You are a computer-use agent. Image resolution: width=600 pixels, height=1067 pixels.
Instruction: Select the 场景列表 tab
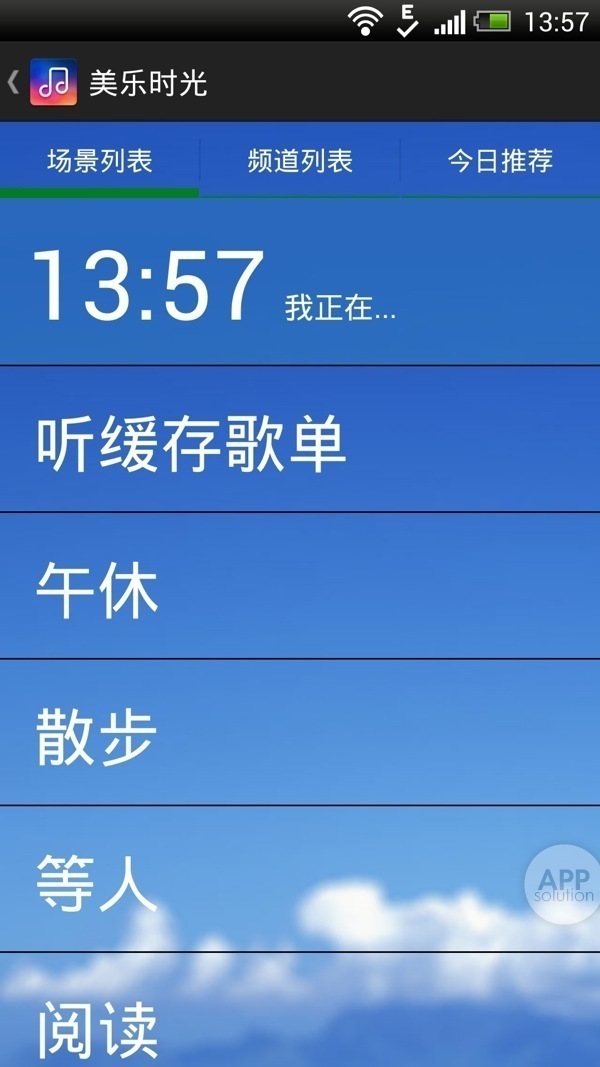pos(100,161)
